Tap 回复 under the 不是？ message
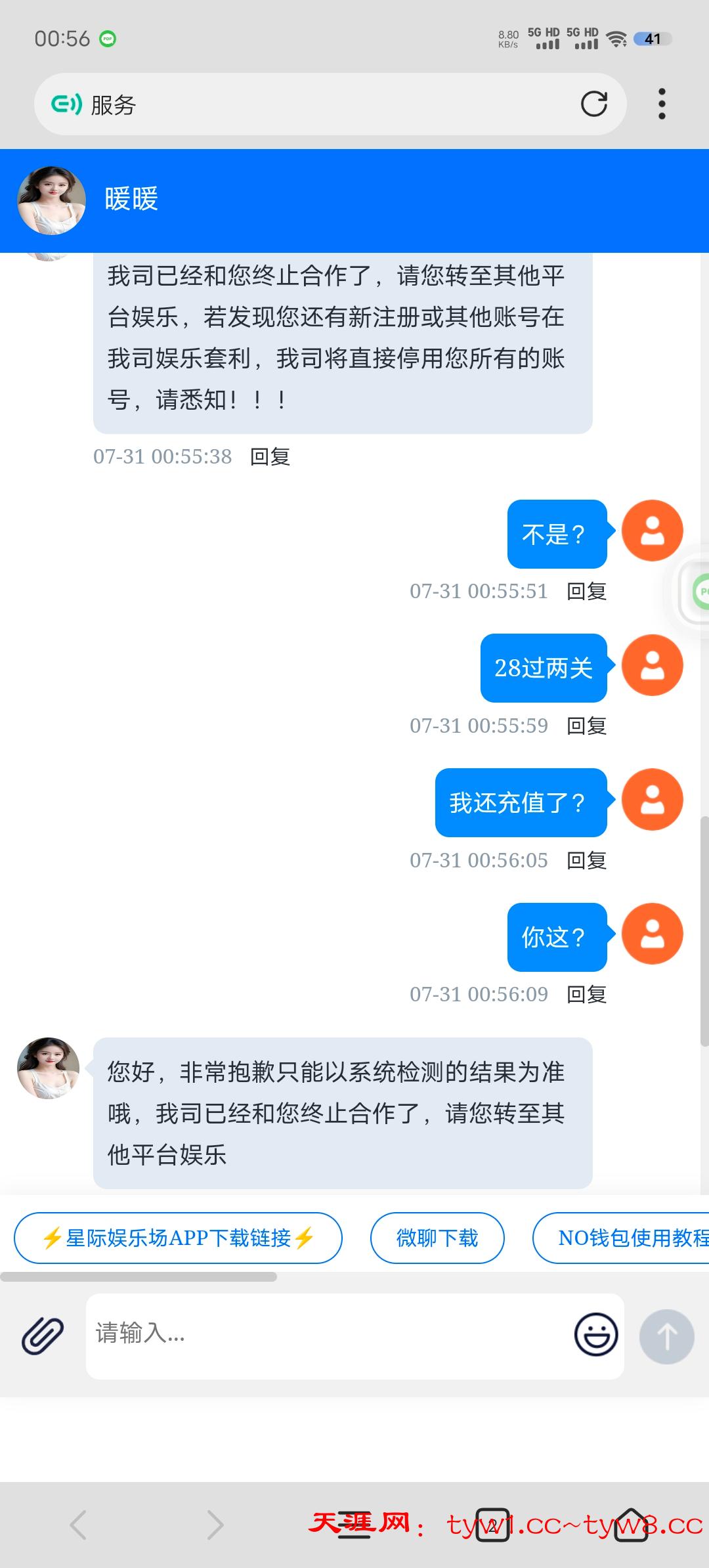Image resolution: width=709 pixels, height=1568 pixels. pos(586,592)
